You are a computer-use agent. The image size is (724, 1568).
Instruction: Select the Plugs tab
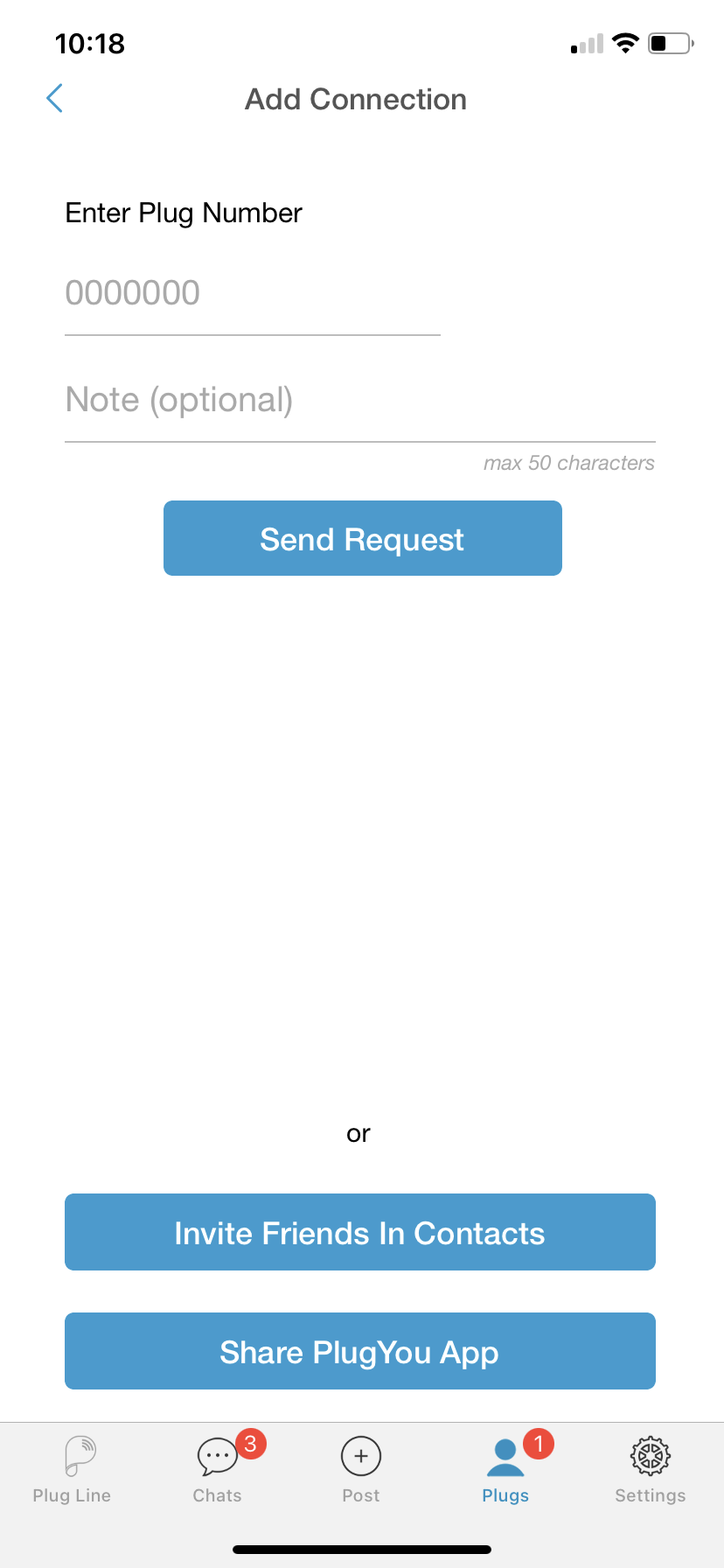click(x=505, y=1469)
